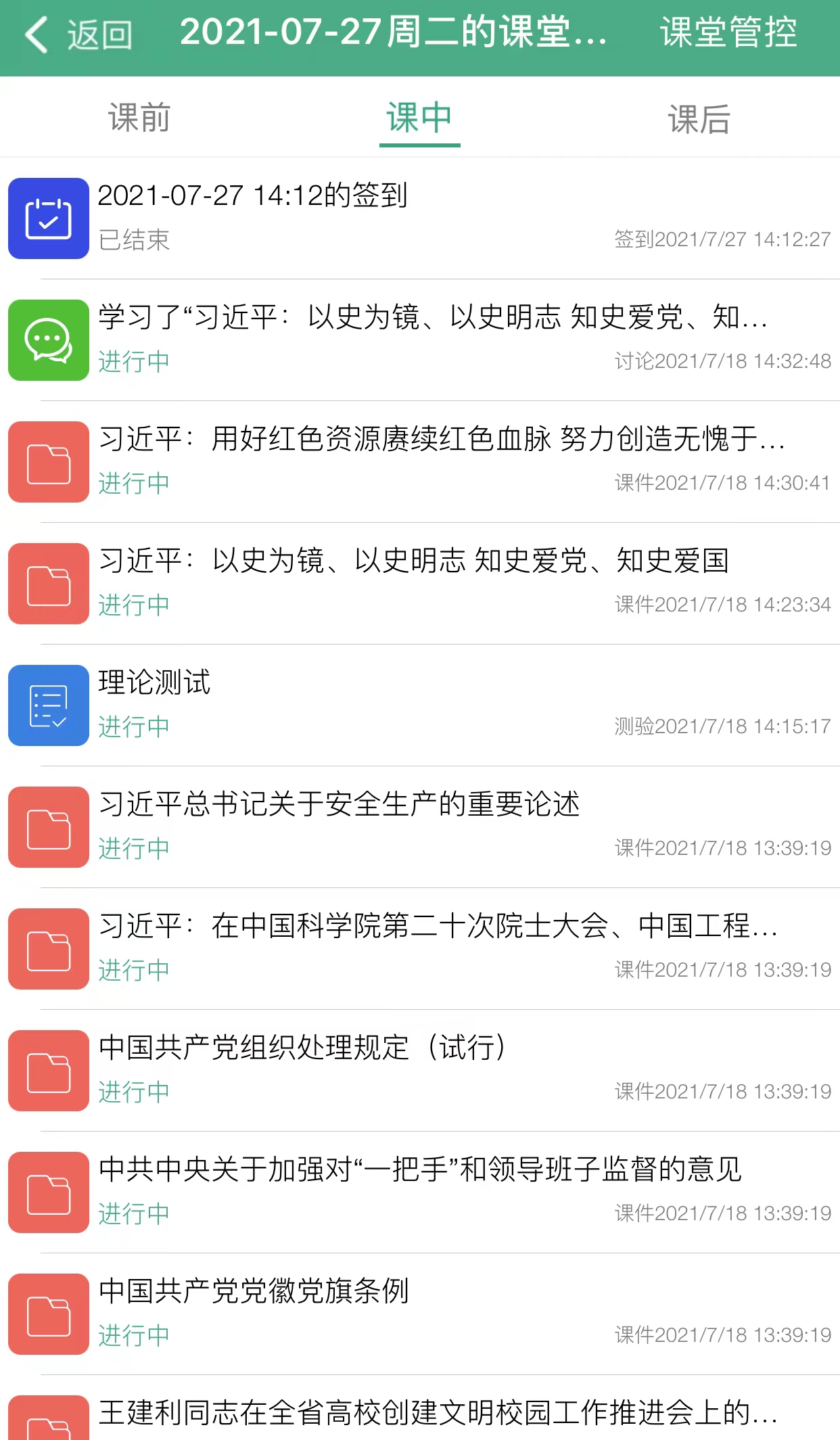The height and width of the screenshot is (1440, 840).
Task: Open courseware 在中国科学院第二十次院士大会
Action: coord(420,949)
